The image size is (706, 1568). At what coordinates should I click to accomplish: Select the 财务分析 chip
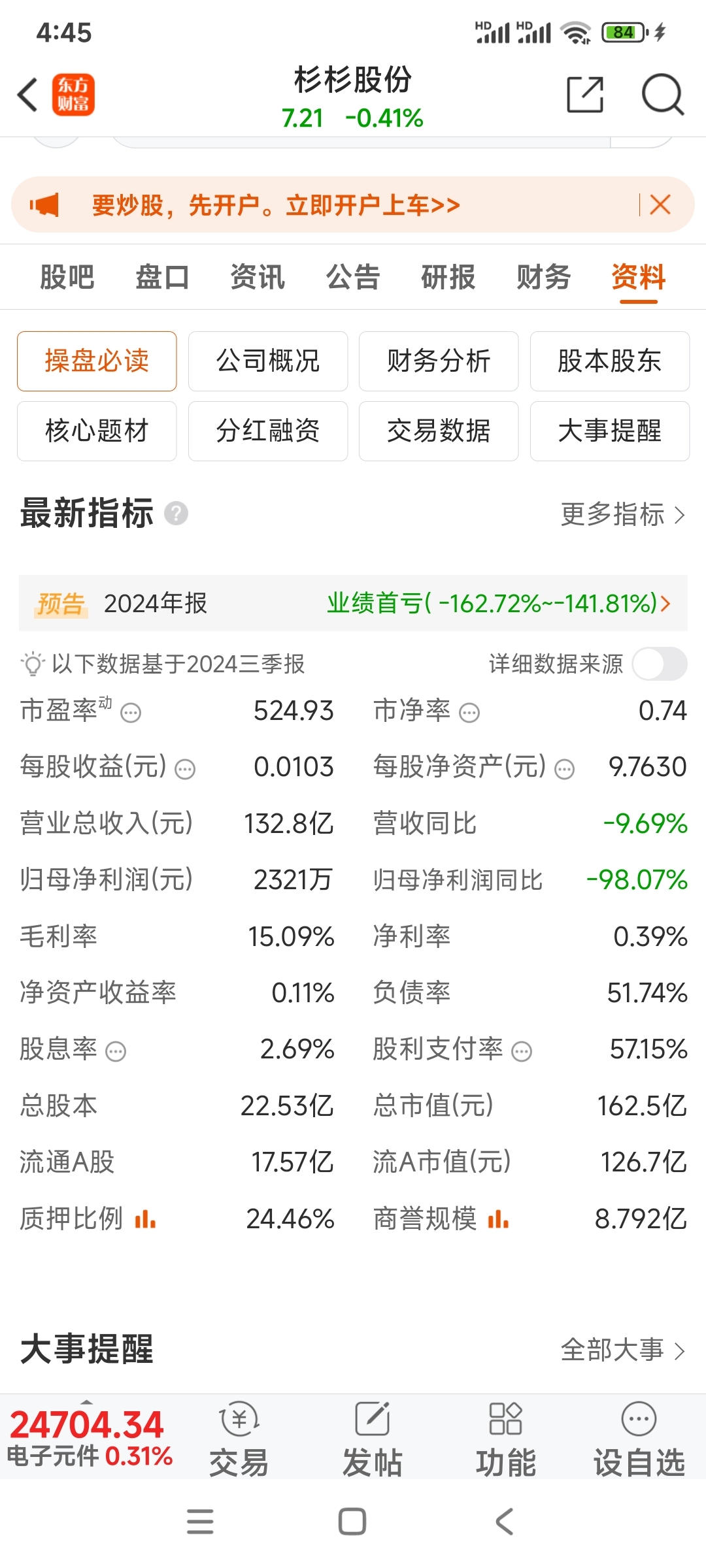click(439, 361)
